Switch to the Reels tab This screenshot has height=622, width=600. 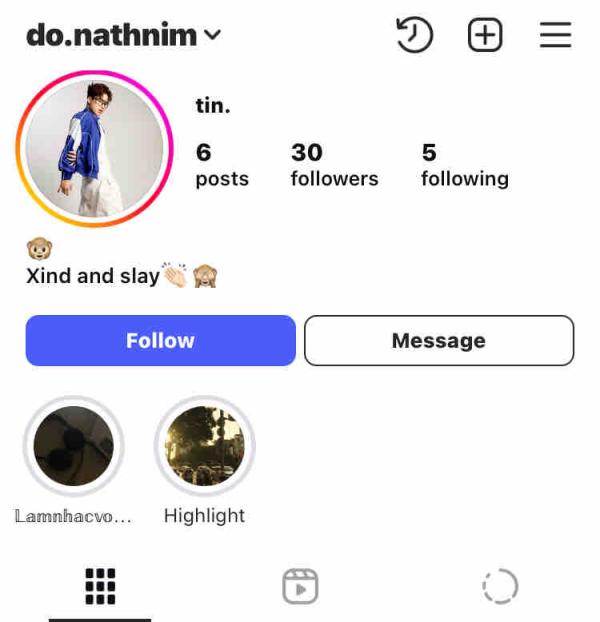click(x=300, y=587)
